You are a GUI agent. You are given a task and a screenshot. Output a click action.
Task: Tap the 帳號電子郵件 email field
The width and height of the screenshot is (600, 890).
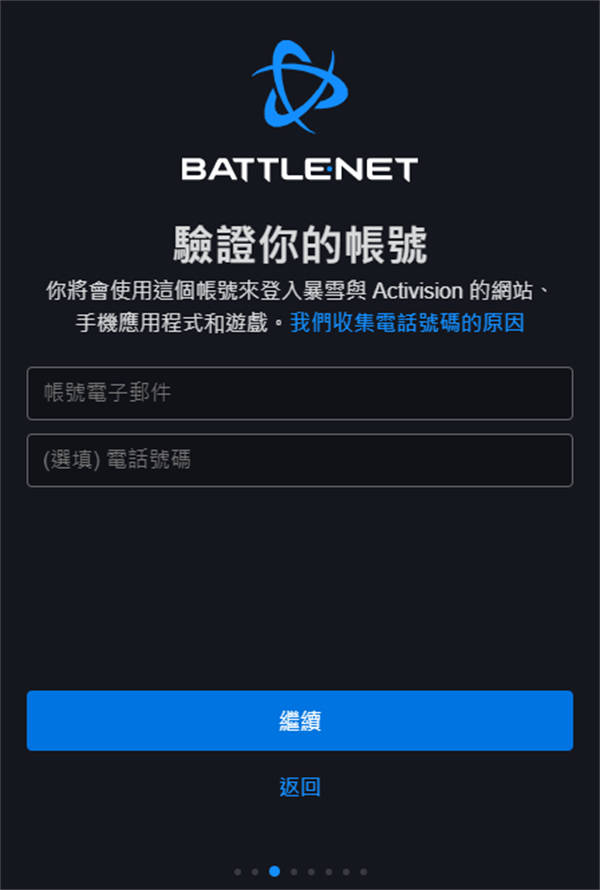pos(299,393)
